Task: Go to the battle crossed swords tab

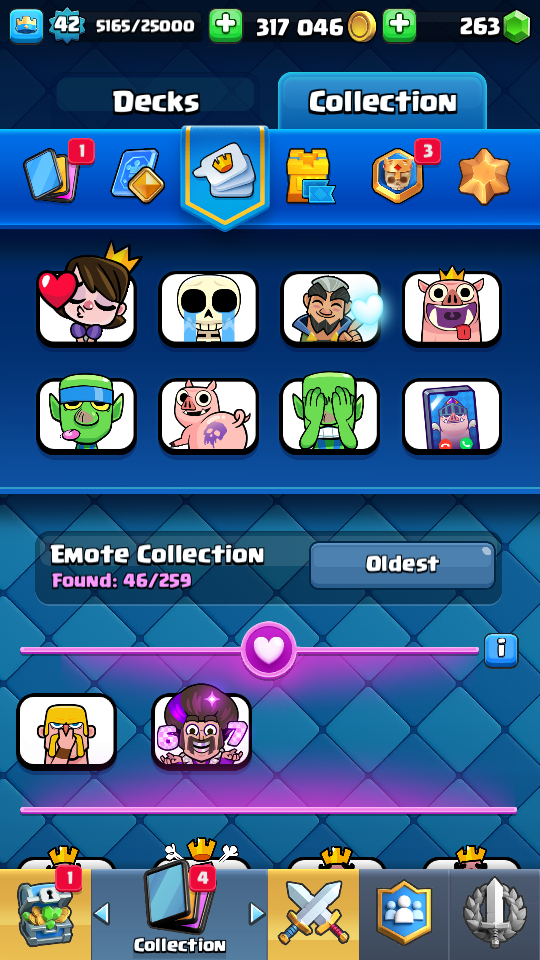Action: [313, 913]
